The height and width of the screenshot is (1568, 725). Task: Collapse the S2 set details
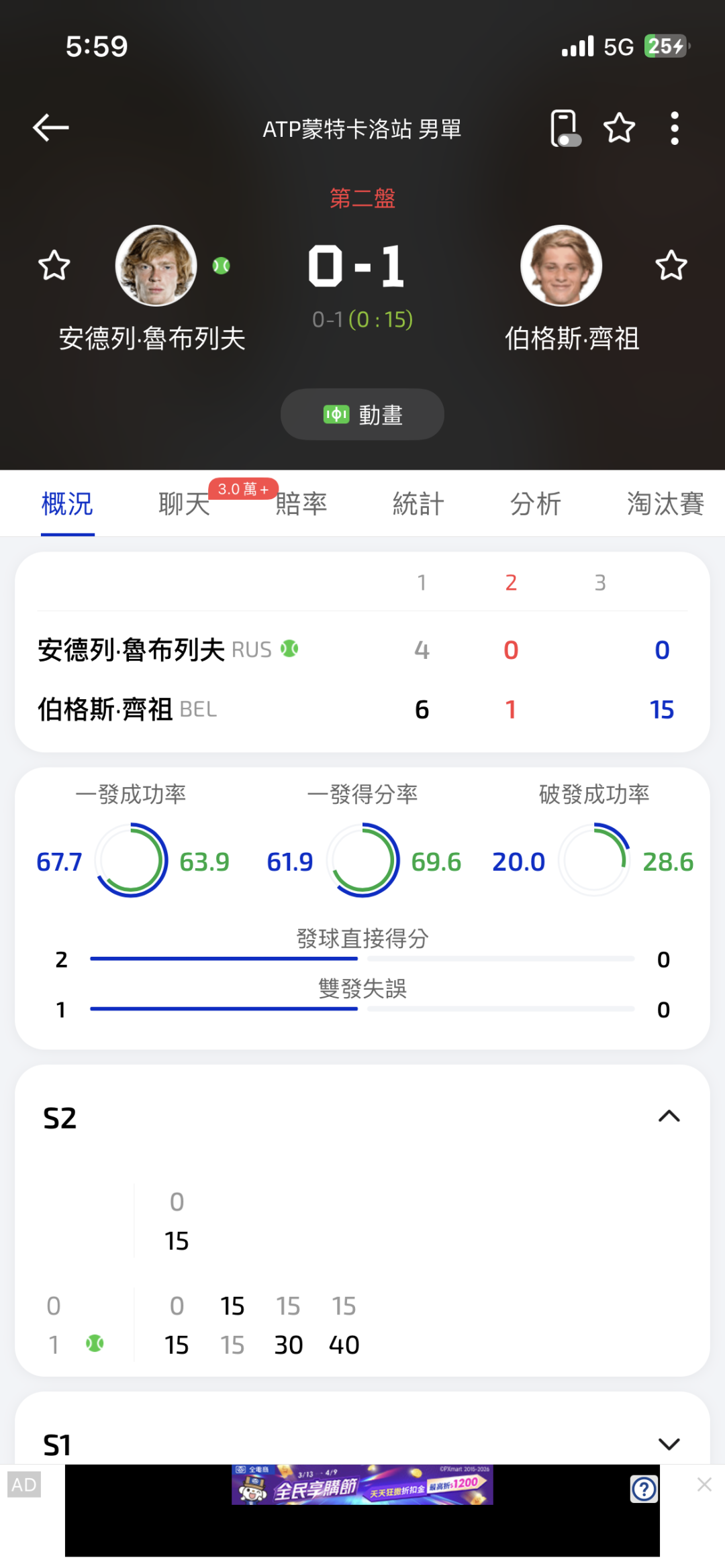tap(669, 1116)
